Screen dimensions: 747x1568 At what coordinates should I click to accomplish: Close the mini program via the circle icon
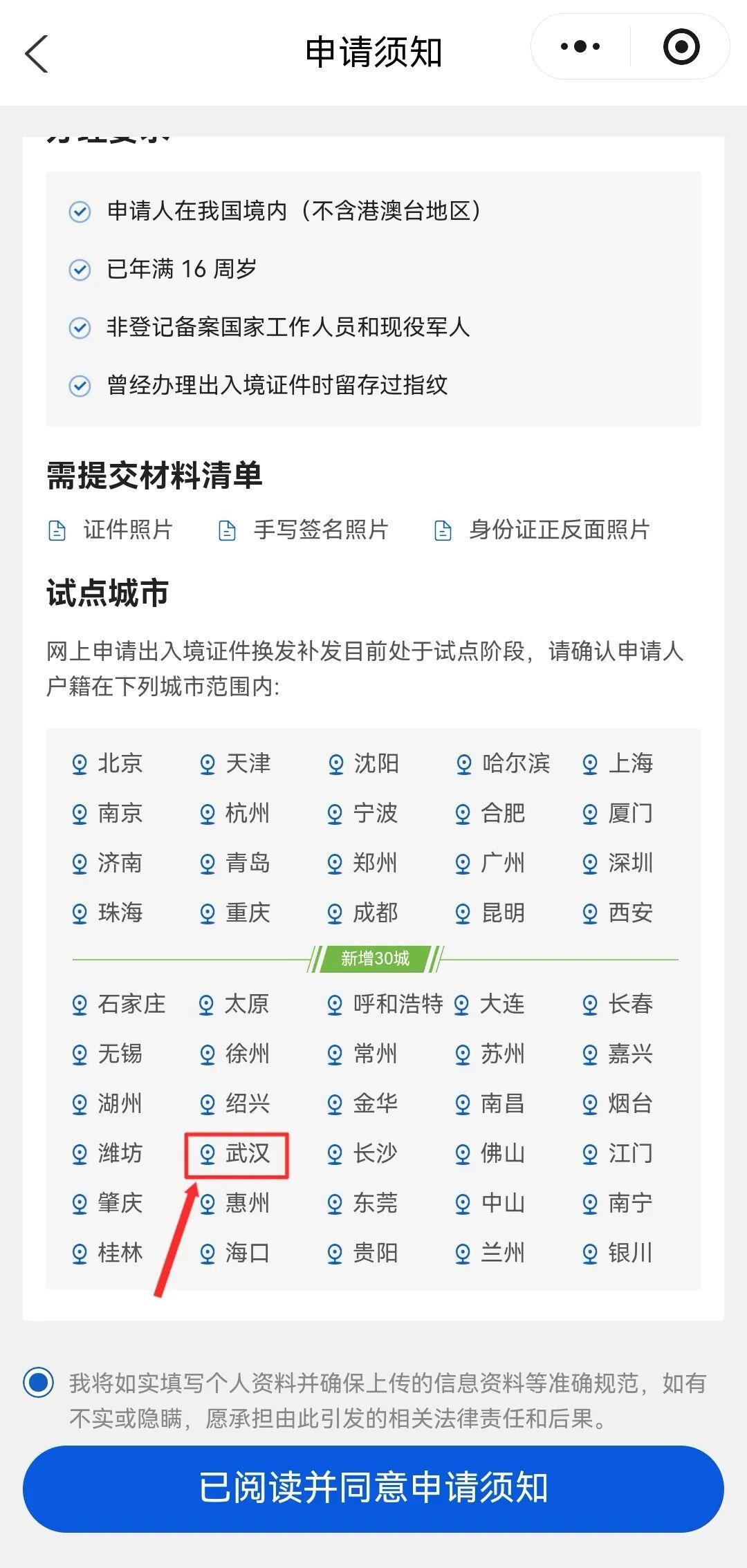tap(681, 47)
